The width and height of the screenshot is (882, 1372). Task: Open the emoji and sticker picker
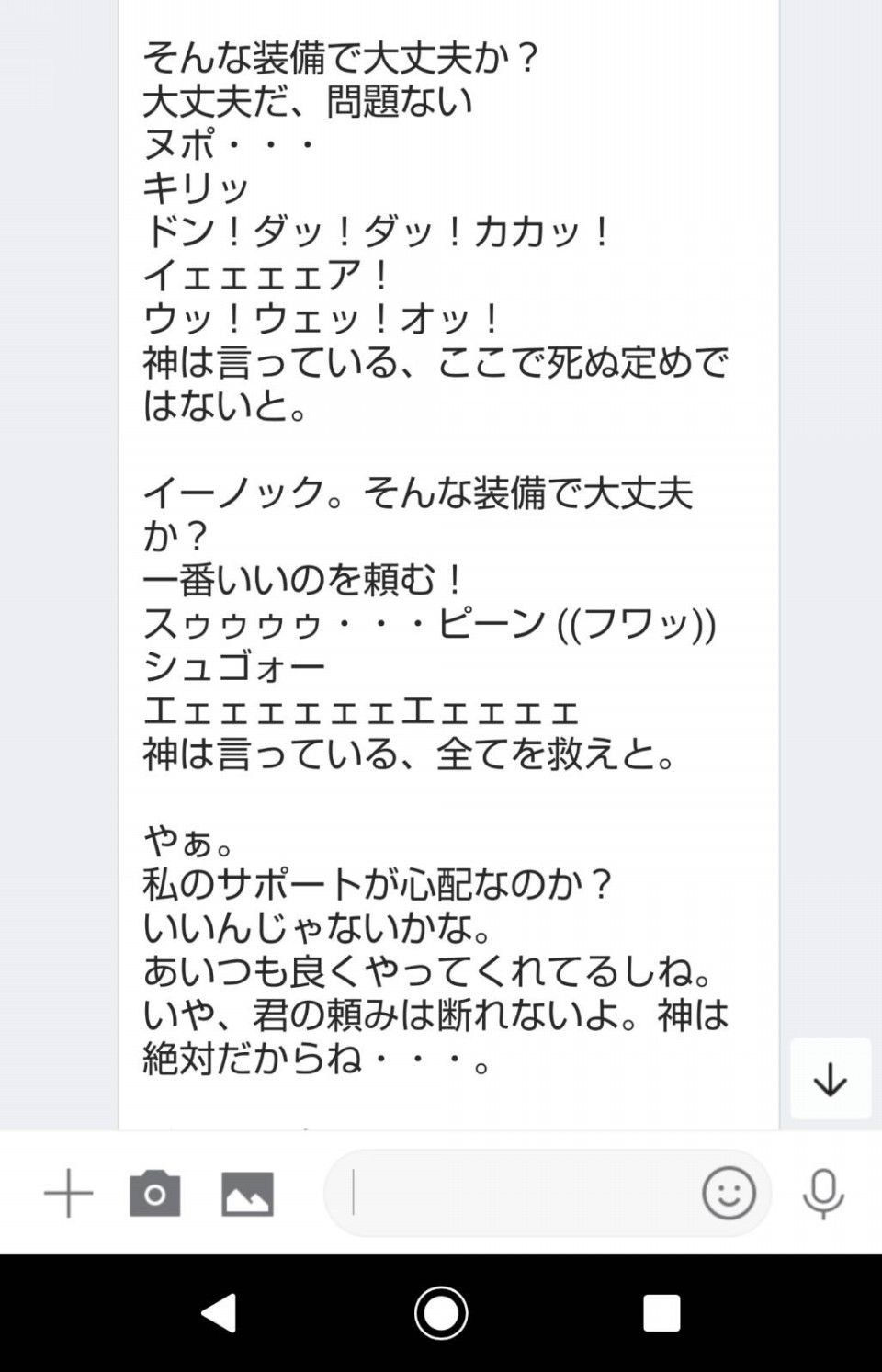coord(729,1194)
